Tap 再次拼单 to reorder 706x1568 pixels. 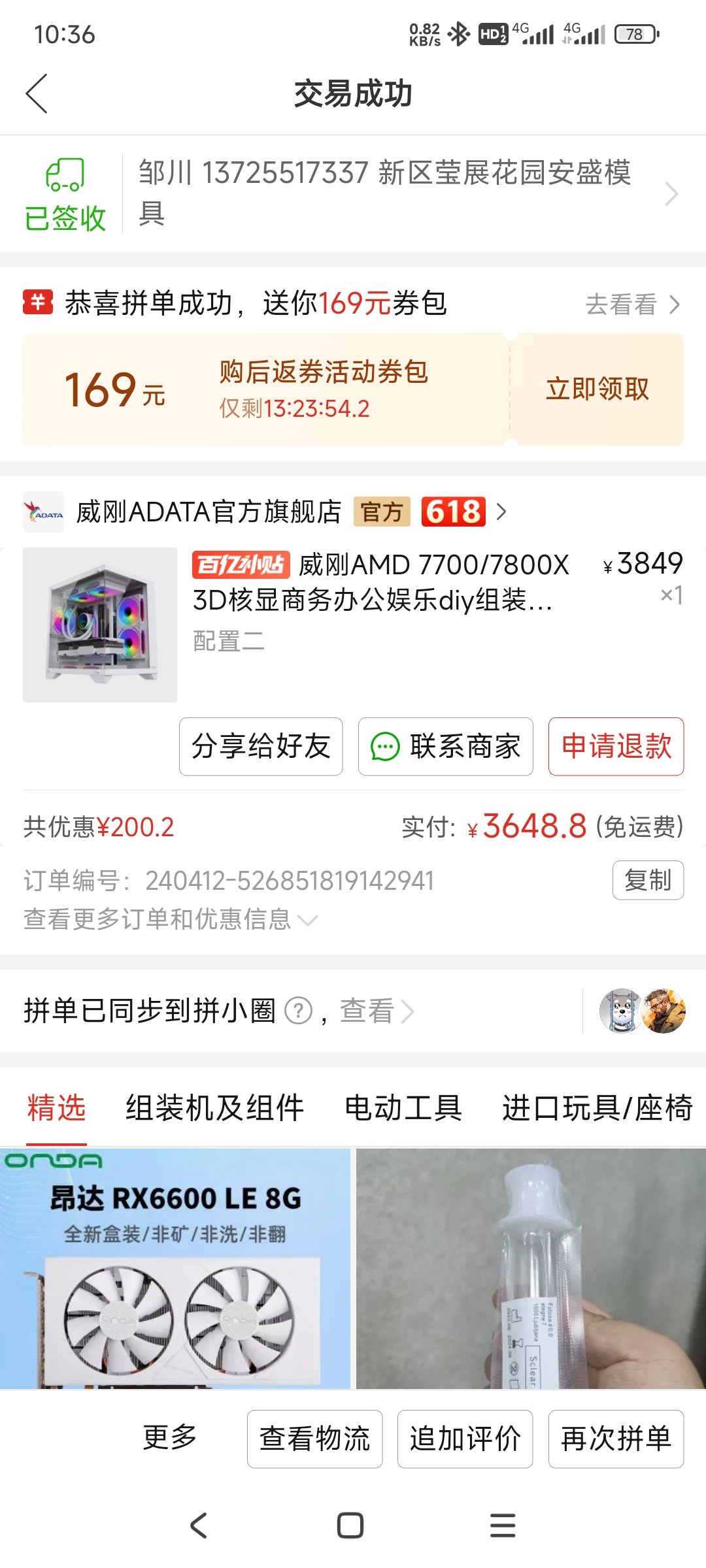coord(616,1439)
